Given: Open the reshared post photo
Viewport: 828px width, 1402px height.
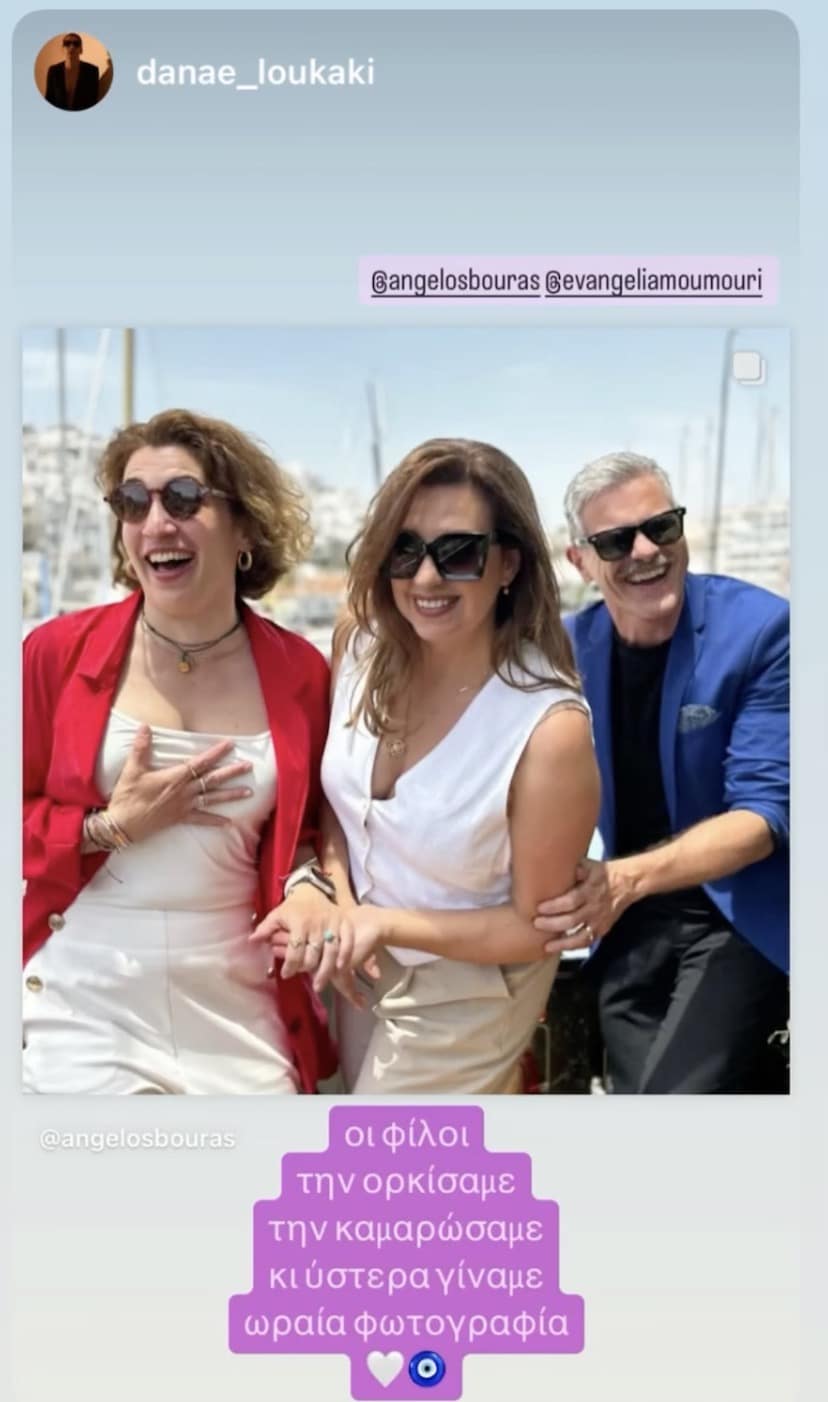Looking at the screenshot, I should point(405,710).
